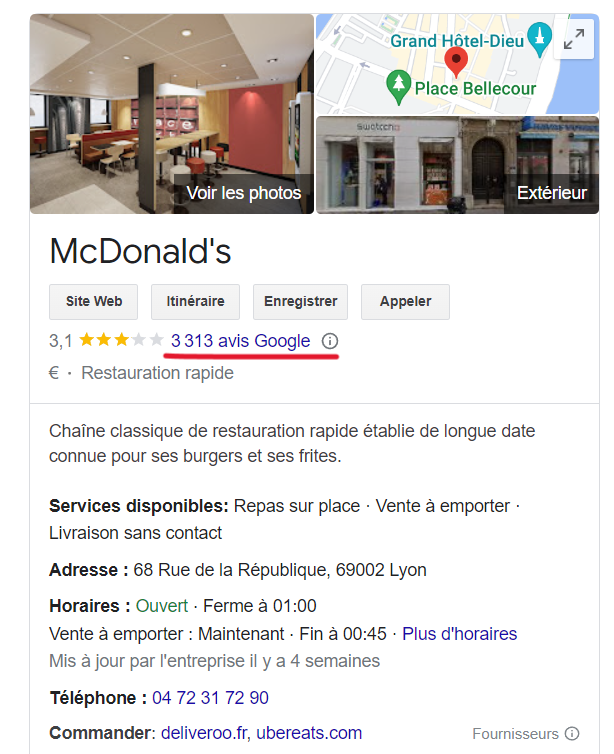Open 'Voir les photos' gallery
The image size is (614, 754).
coord(172,114)
